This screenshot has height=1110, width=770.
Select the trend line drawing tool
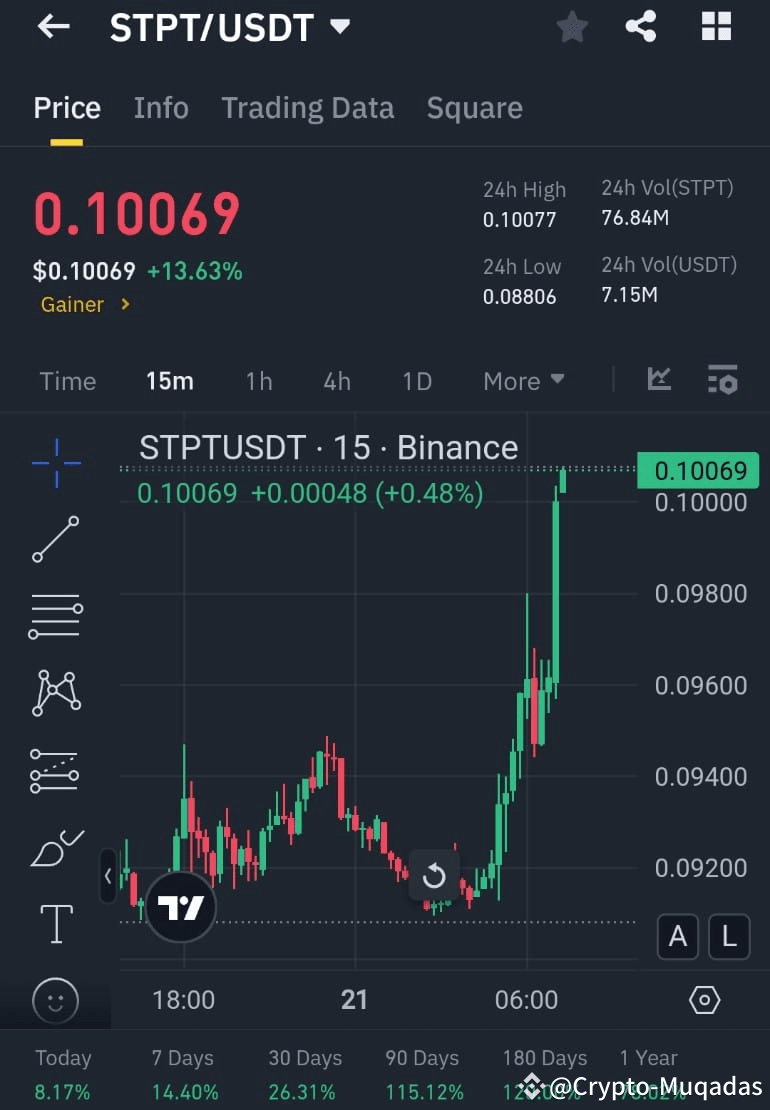[55, 539]
